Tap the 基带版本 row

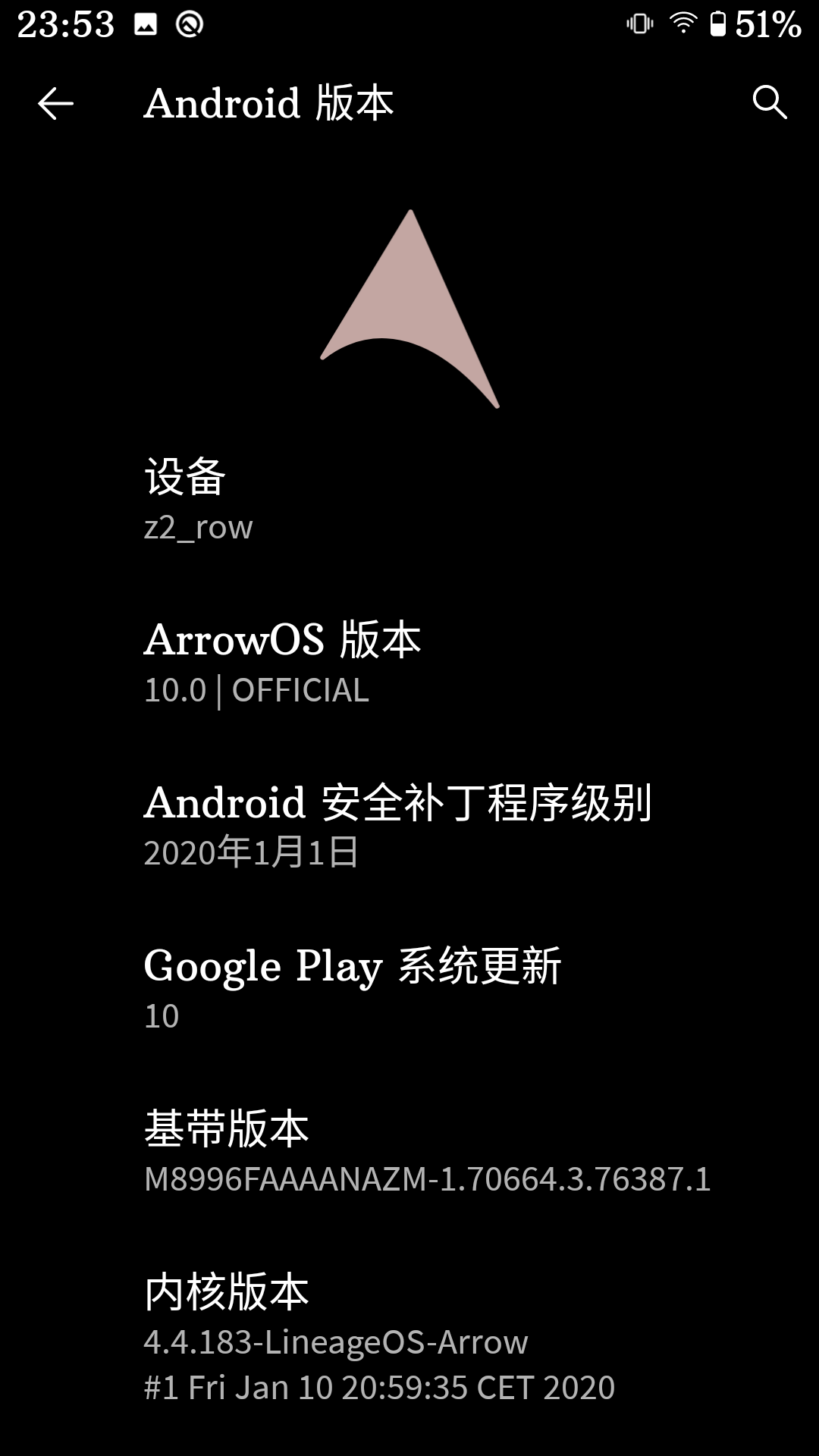point(409,1153)
